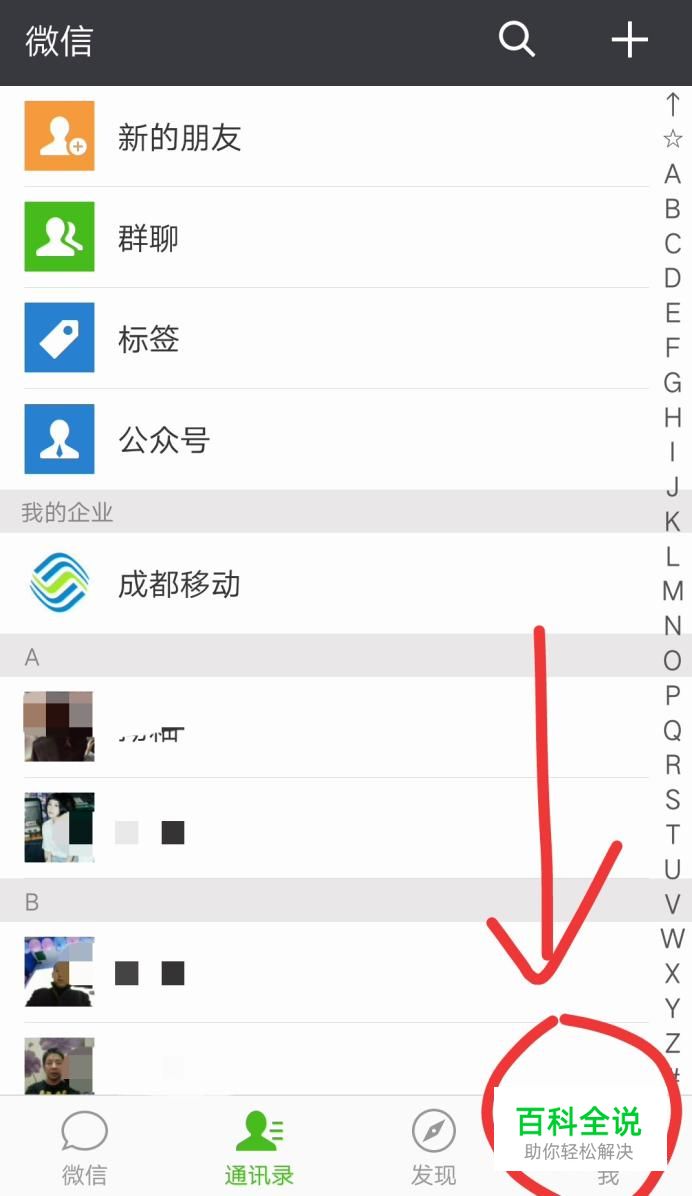Select the 通讯录 contacts tab

point(259,1148)
